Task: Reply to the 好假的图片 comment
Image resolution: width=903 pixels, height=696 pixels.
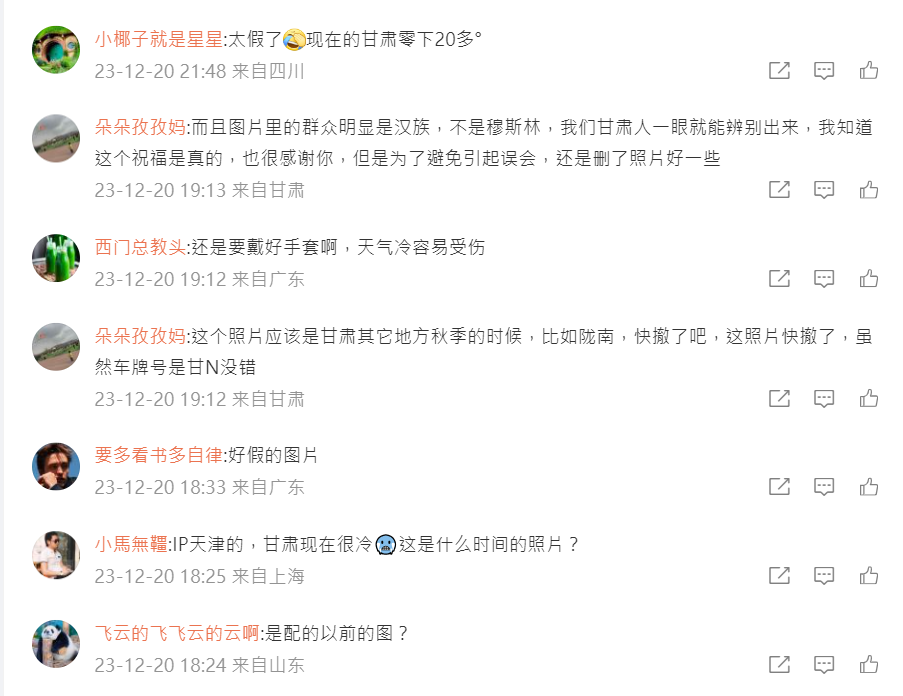Action: tap(824, 487)
